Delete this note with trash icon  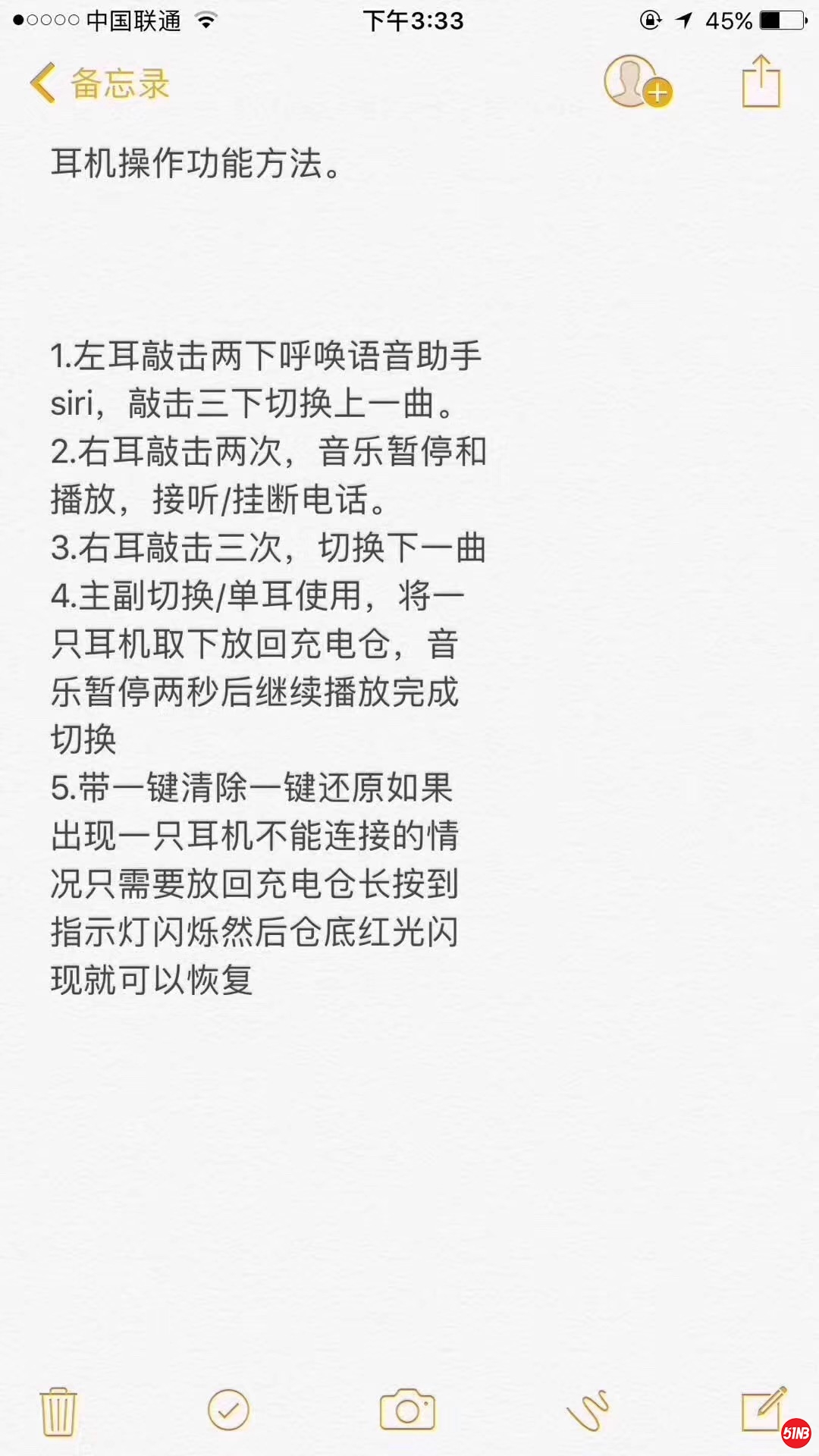58,1412
